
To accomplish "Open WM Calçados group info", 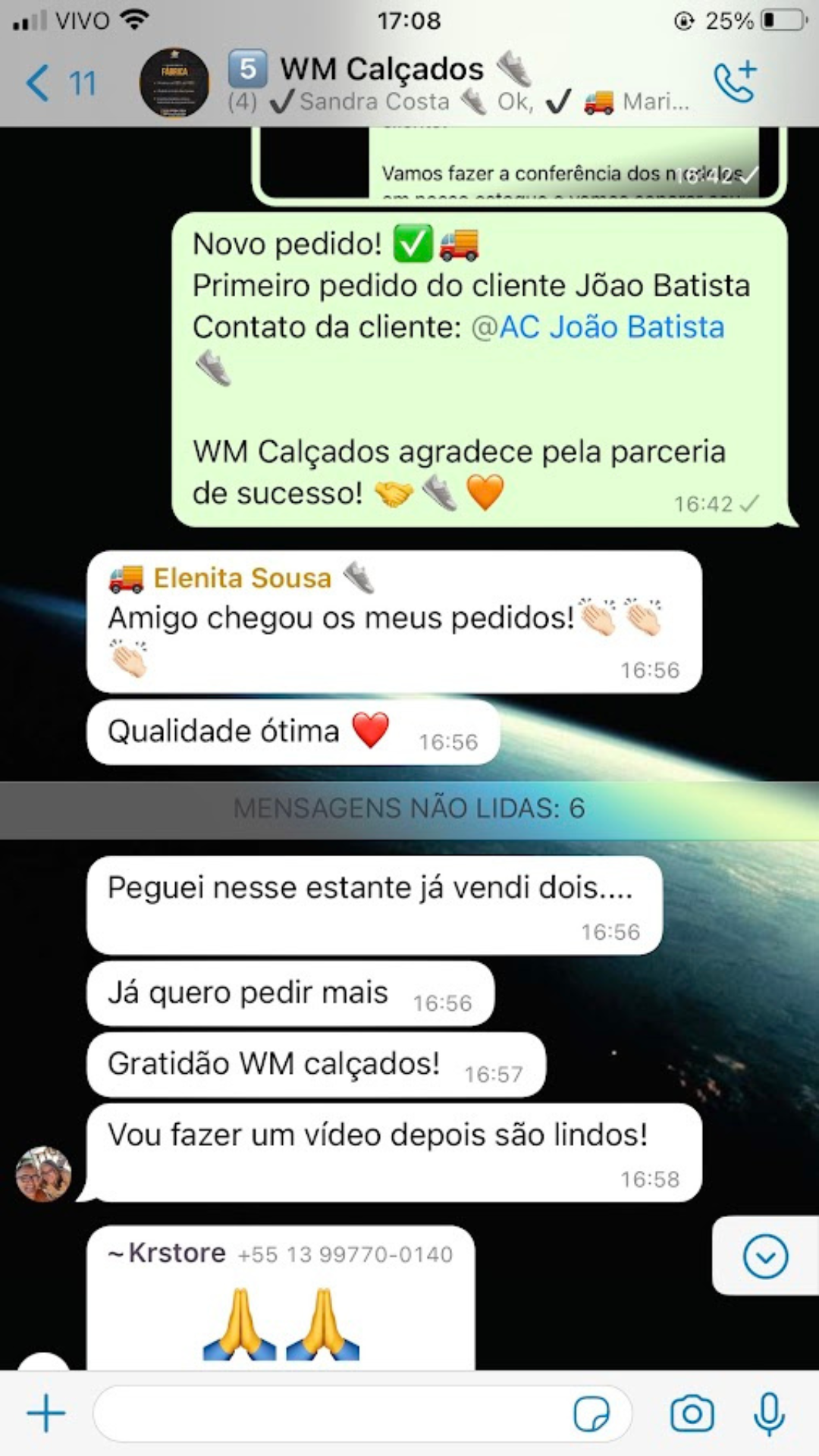I will (x=455, y=83).
